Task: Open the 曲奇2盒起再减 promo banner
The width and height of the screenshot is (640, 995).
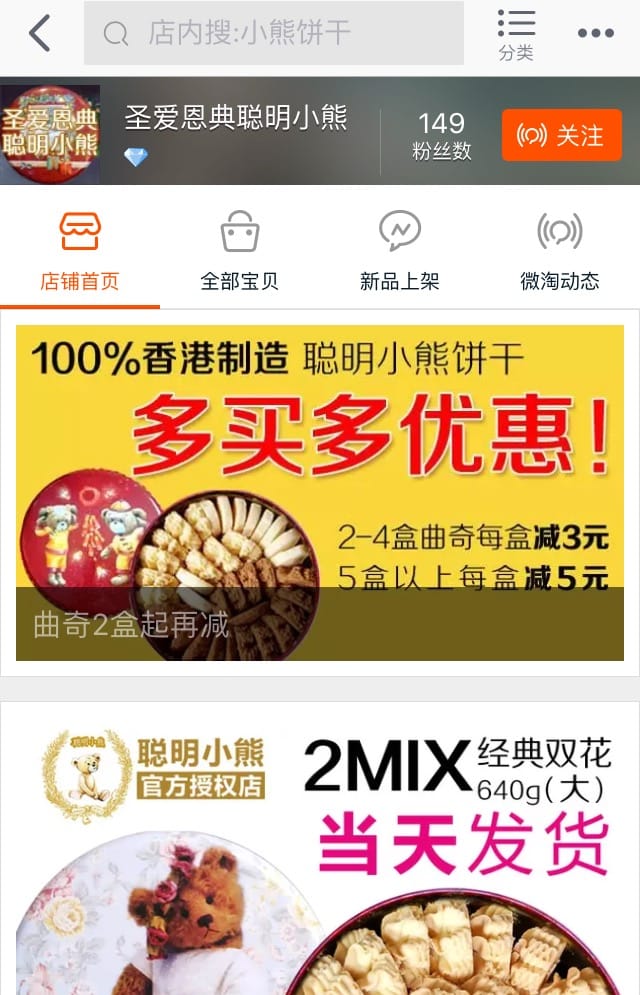Action: tap(320, 492)
